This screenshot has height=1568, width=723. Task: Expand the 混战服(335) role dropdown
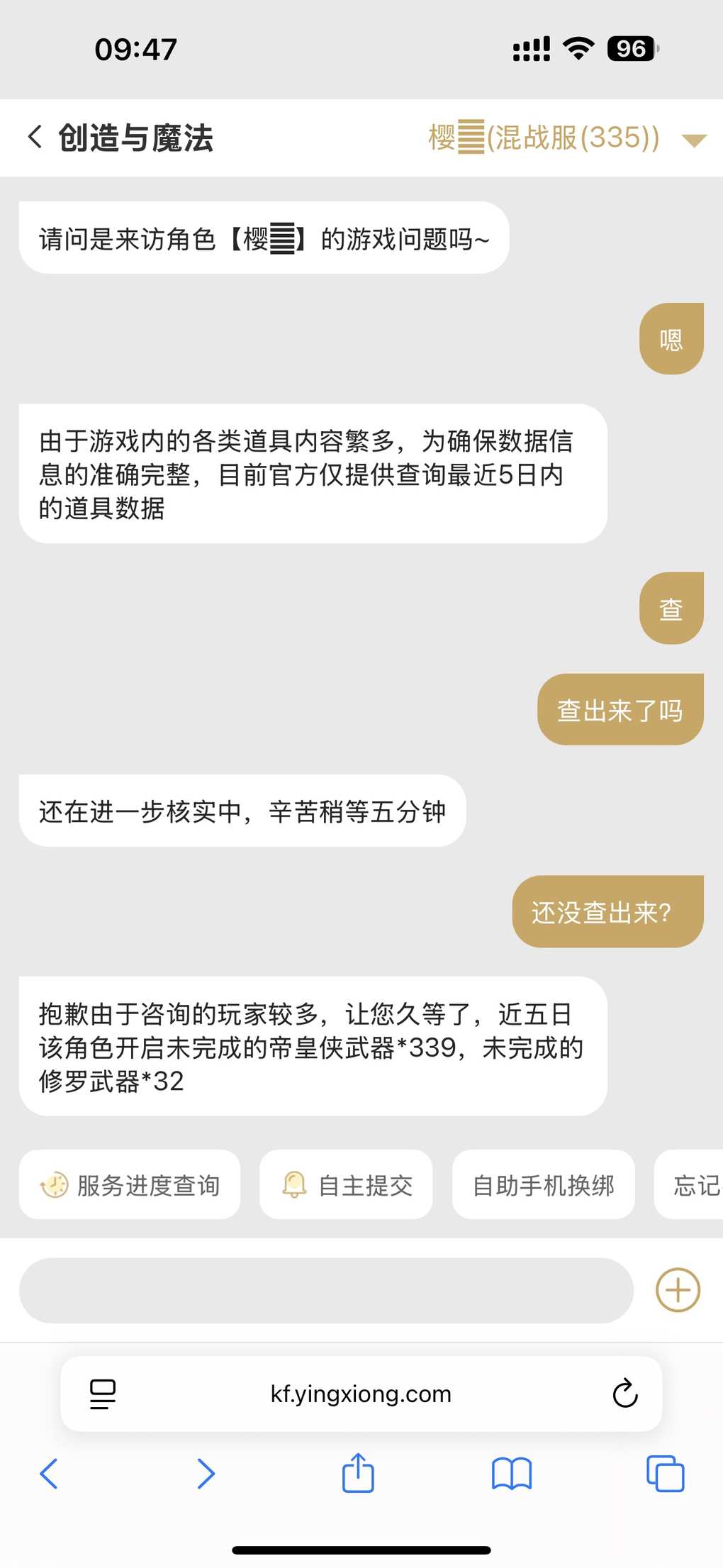(x=693, y=139)
